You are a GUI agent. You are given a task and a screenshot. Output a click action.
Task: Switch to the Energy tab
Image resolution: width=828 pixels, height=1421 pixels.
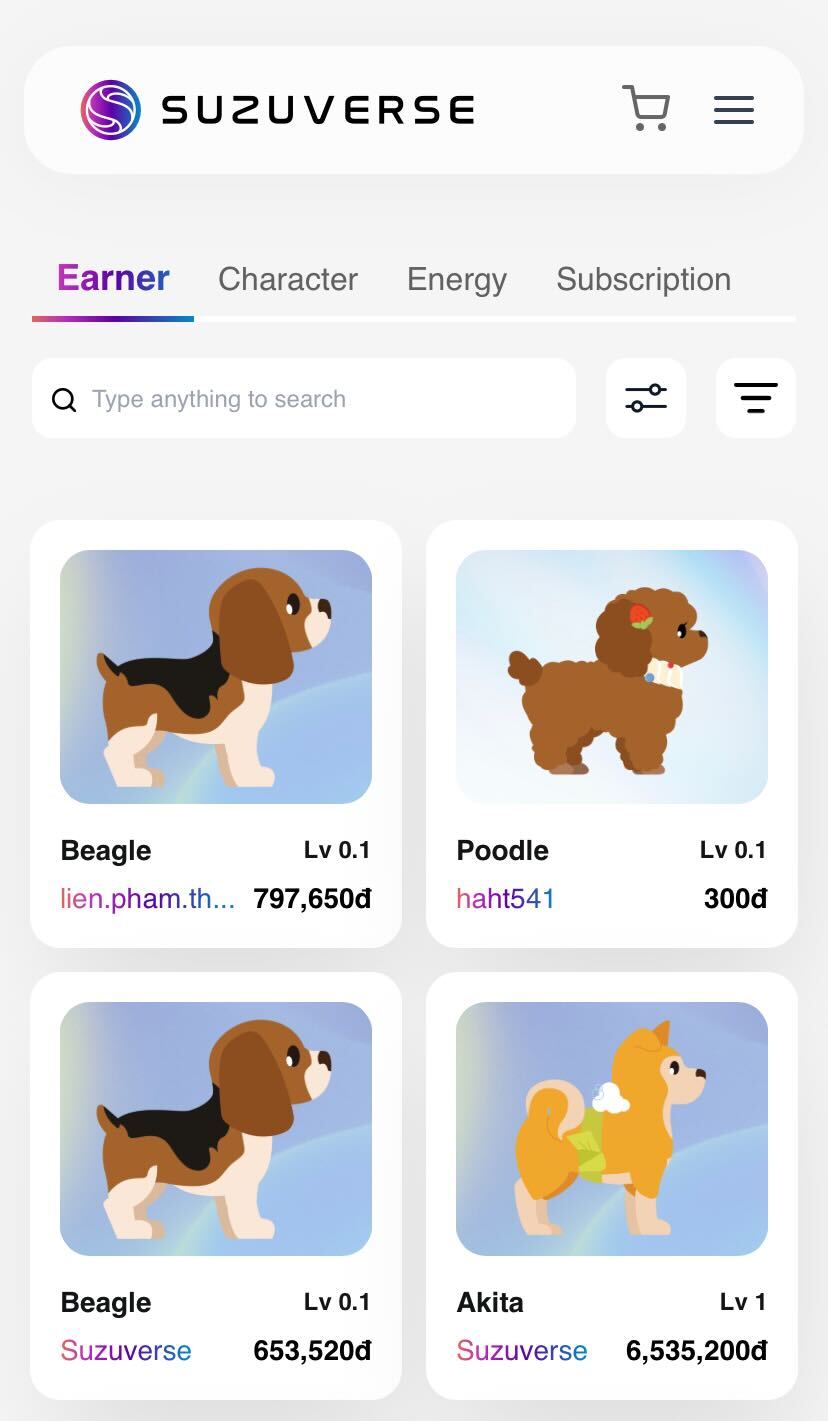click(457, 279)
